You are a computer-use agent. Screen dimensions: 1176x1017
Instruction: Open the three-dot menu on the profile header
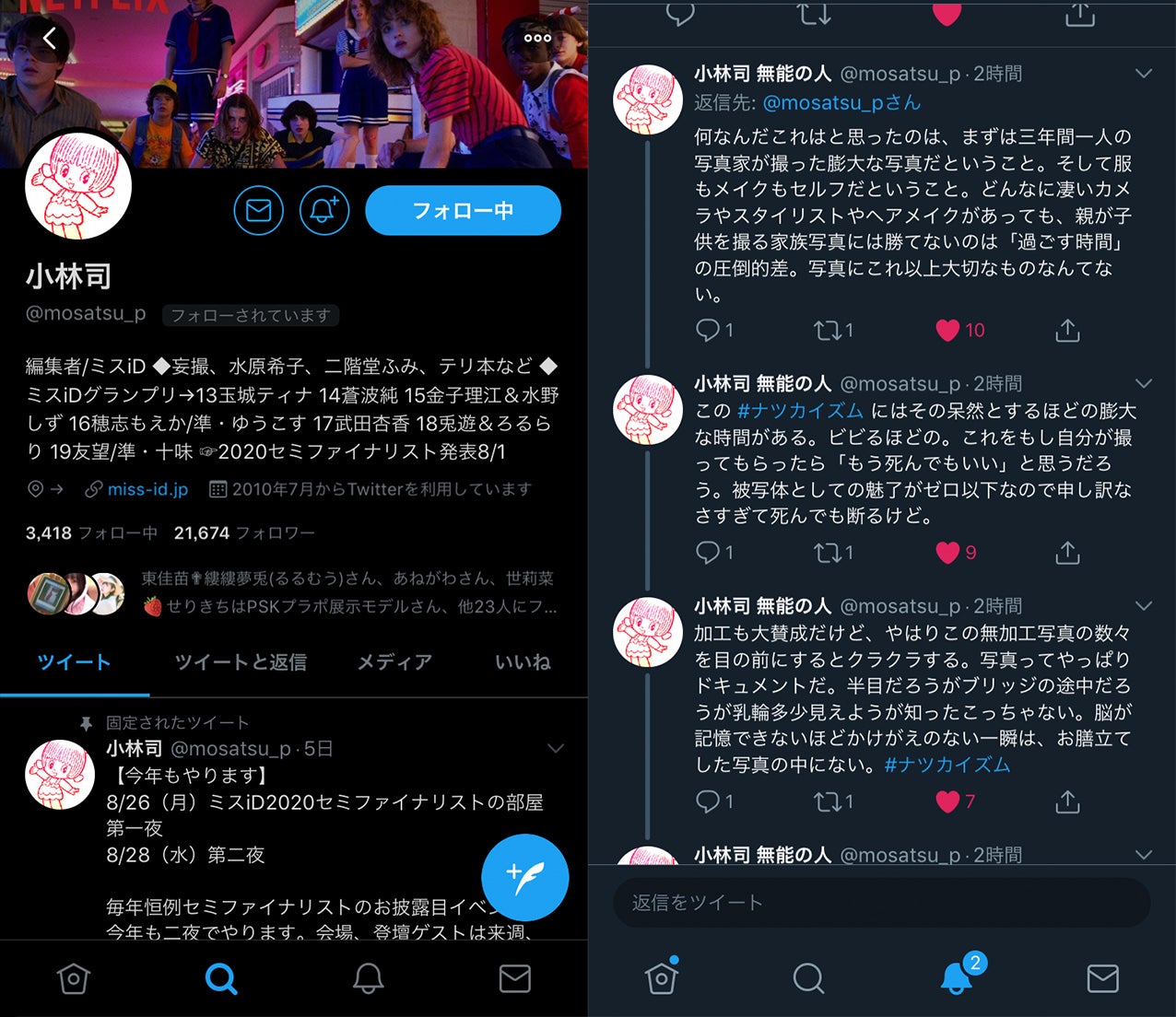pyautogui.click(x=537, y=38)
